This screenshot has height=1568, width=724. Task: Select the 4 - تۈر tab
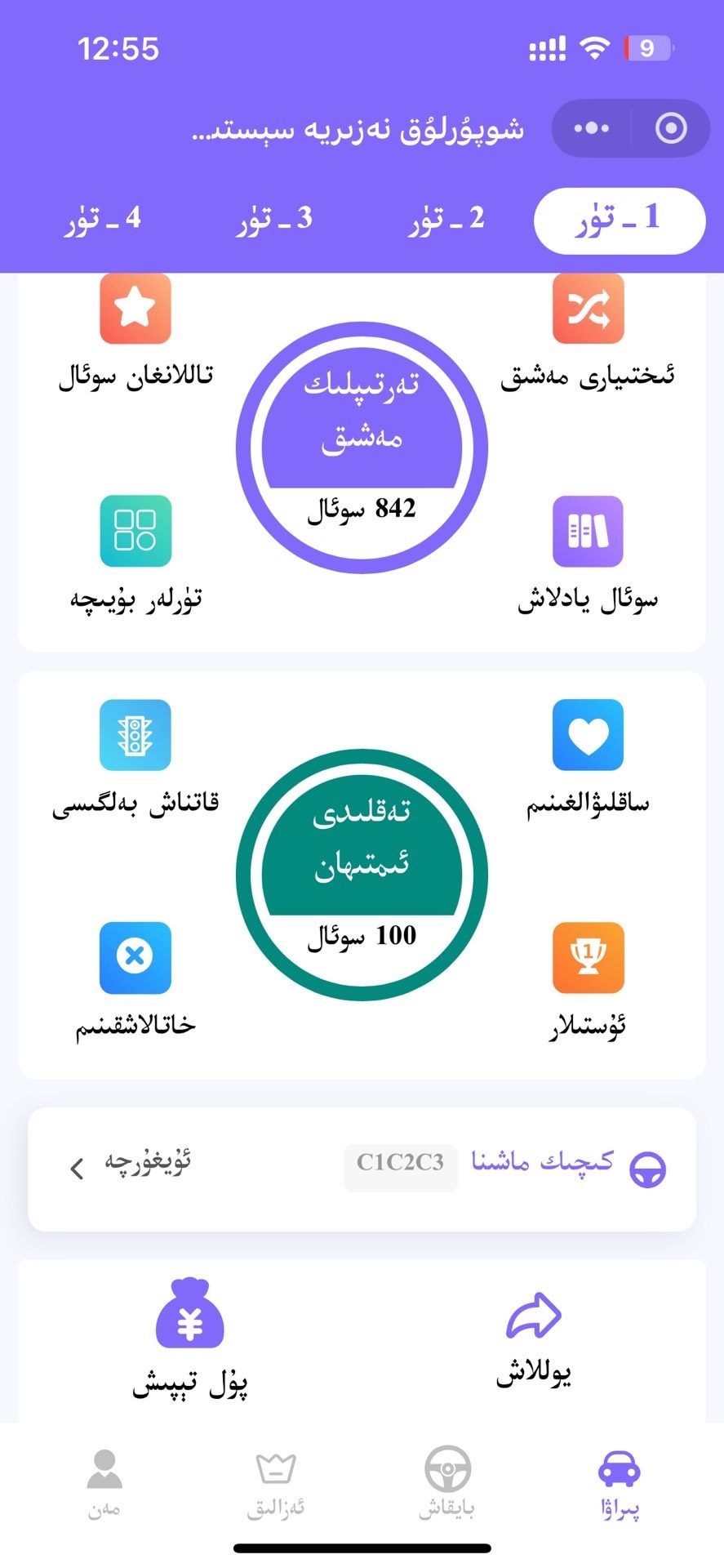[x=103, y=219]
